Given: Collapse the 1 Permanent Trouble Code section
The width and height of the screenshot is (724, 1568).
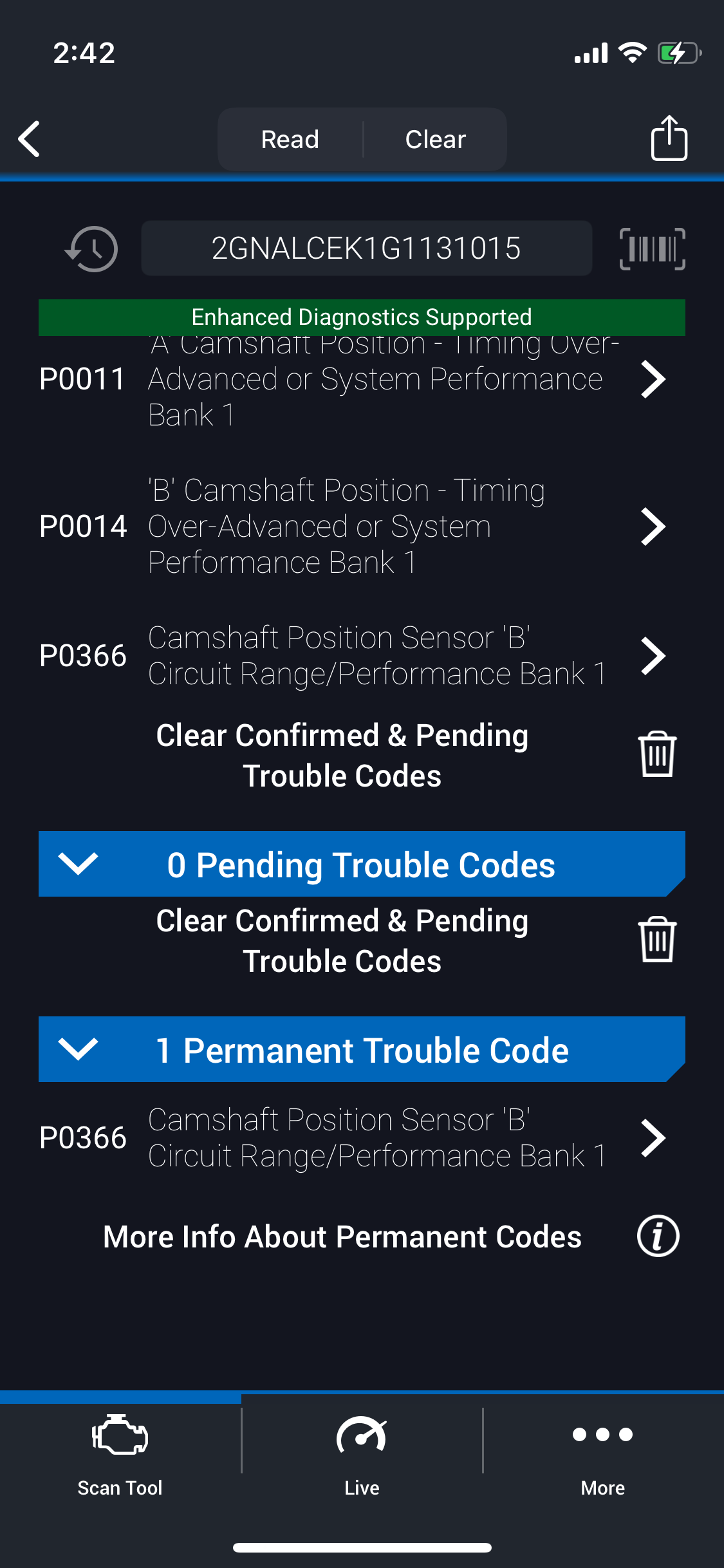Looking at the screenshot, I should point(78,1049).
